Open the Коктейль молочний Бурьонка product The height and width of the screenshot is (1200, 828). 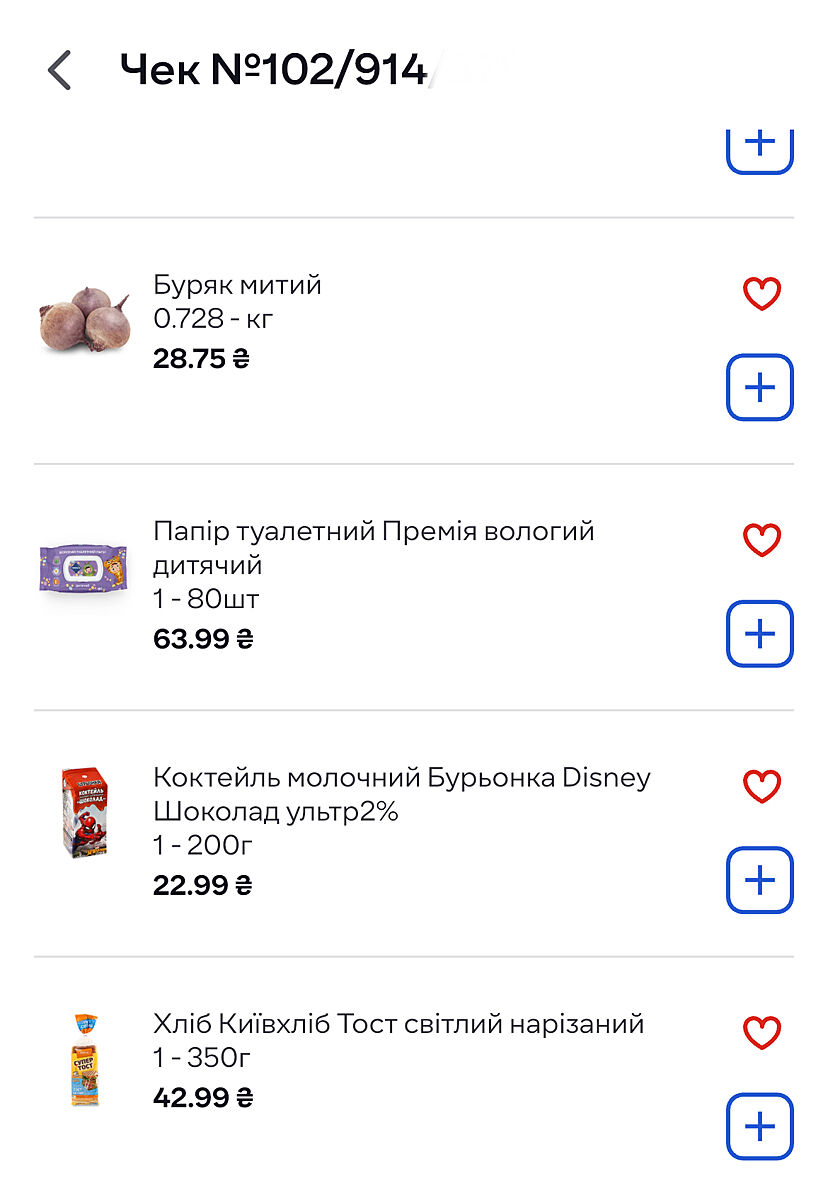[x=400, y=794]
